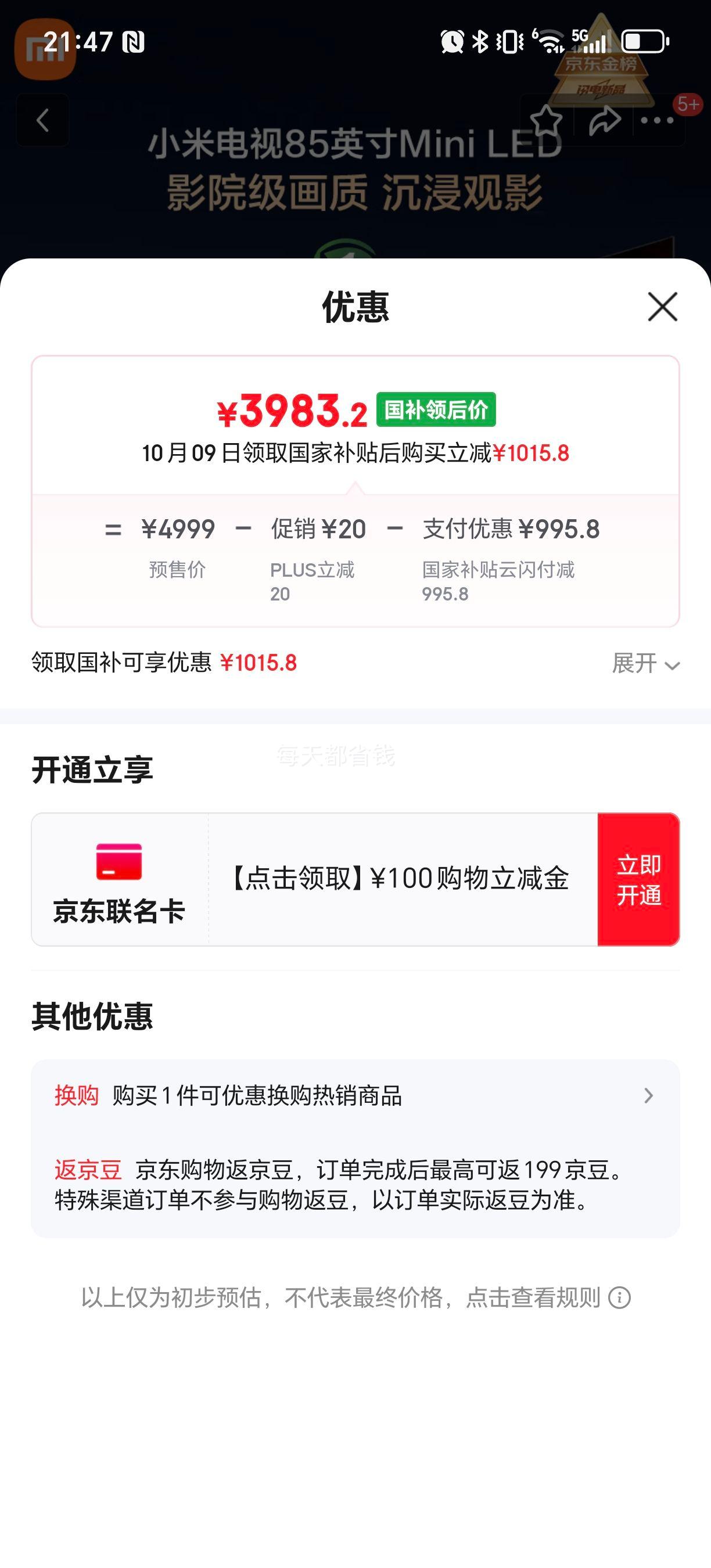The height and width of the screenshot is (1568, 711).
Task: Close the 优惠 discount sheet
Action: pos(662,306)
